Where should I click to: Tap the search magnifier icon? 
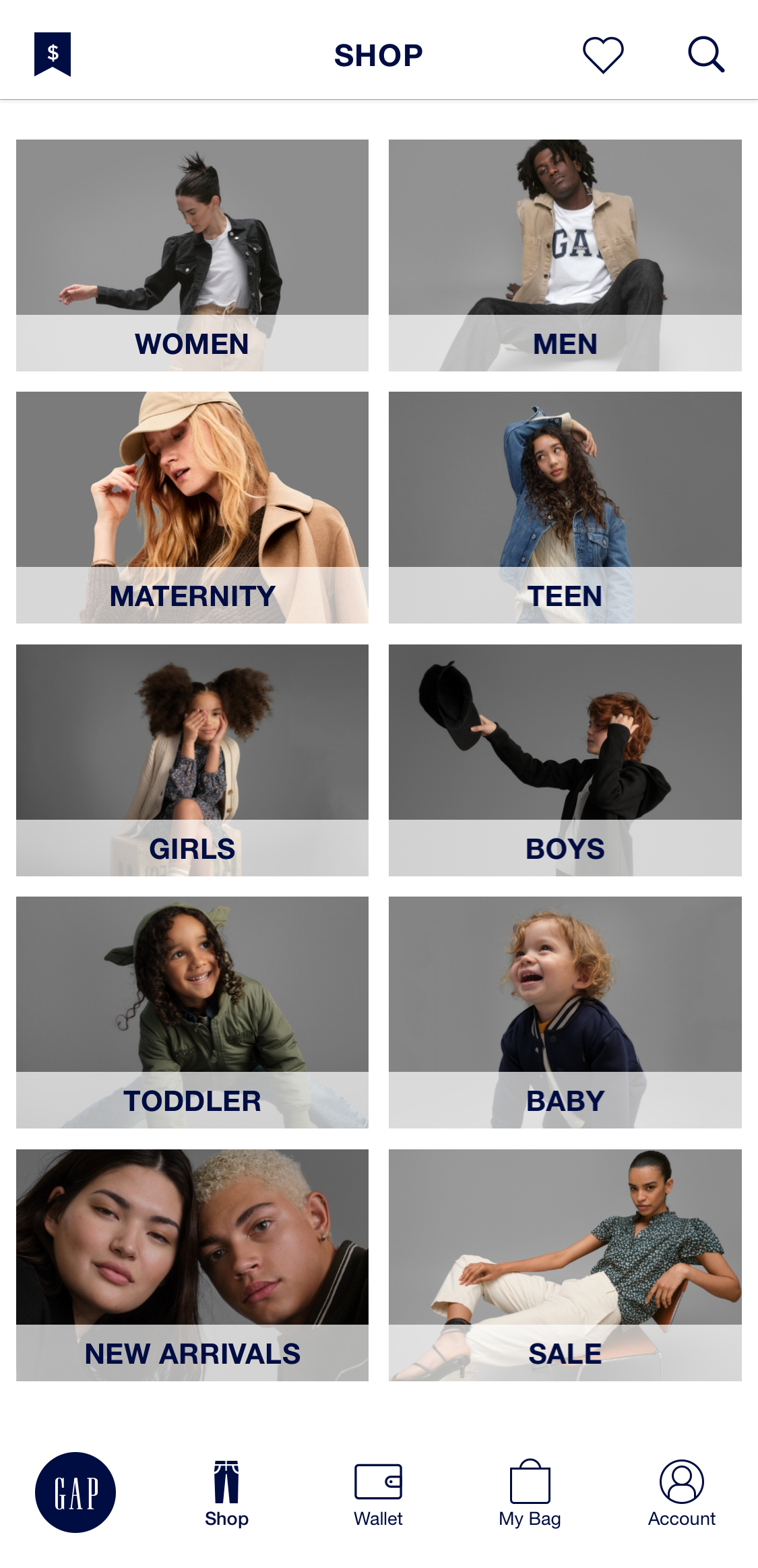(705, 54)
